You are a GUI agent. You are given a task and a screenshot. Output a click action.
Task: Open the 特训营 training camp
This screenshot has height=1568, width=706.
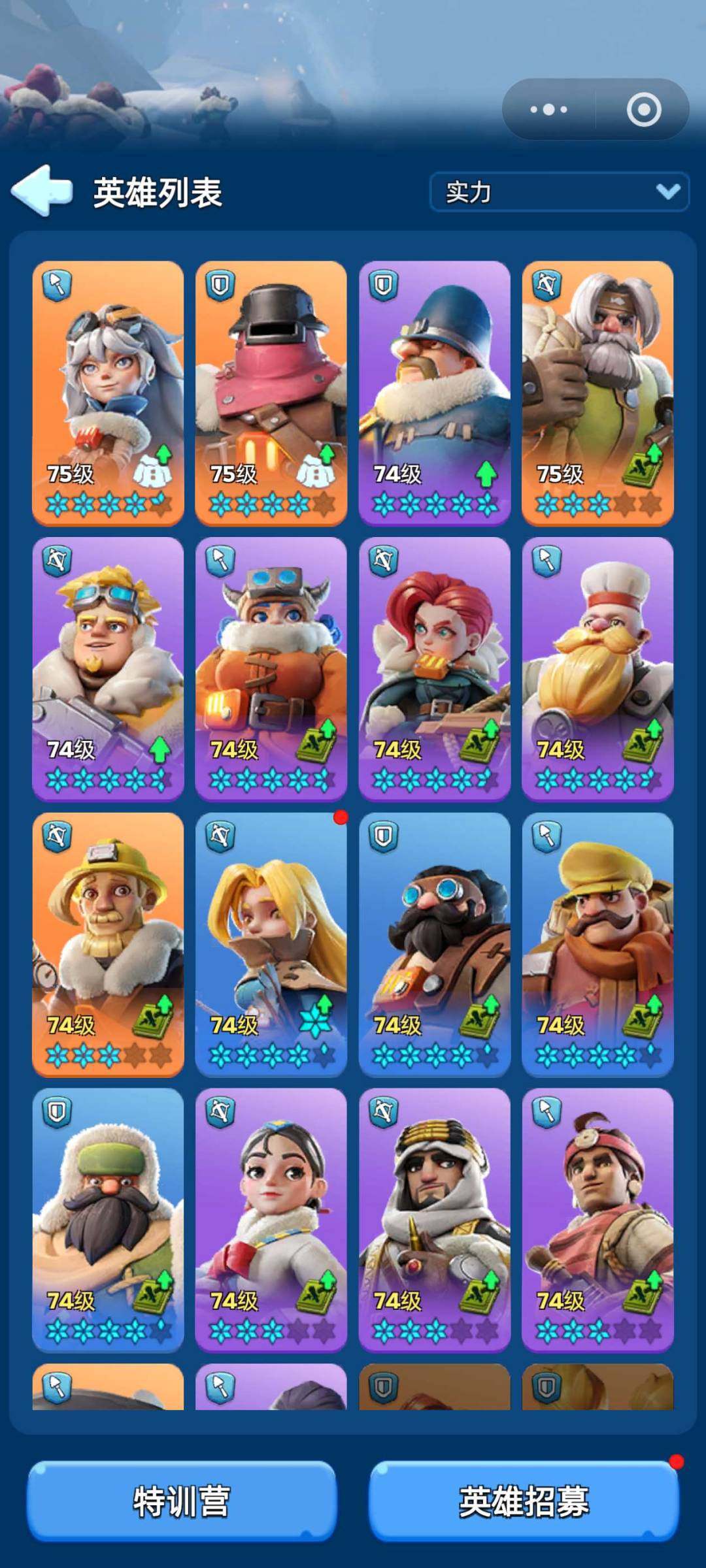coord(182,1501)
